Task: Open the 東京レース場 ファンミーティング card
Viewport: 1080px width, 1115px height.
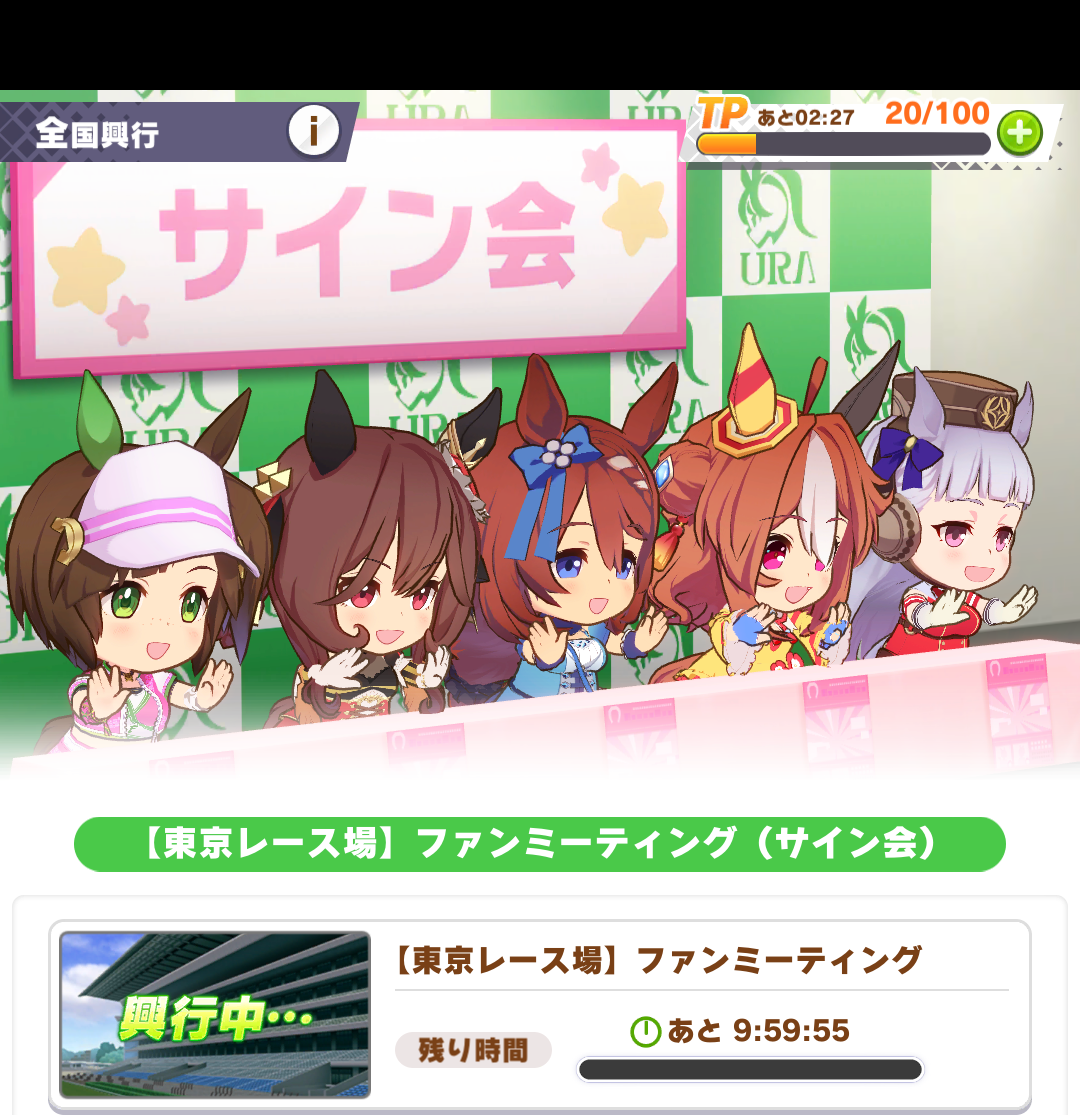Action: click(x=540, y=1014)
